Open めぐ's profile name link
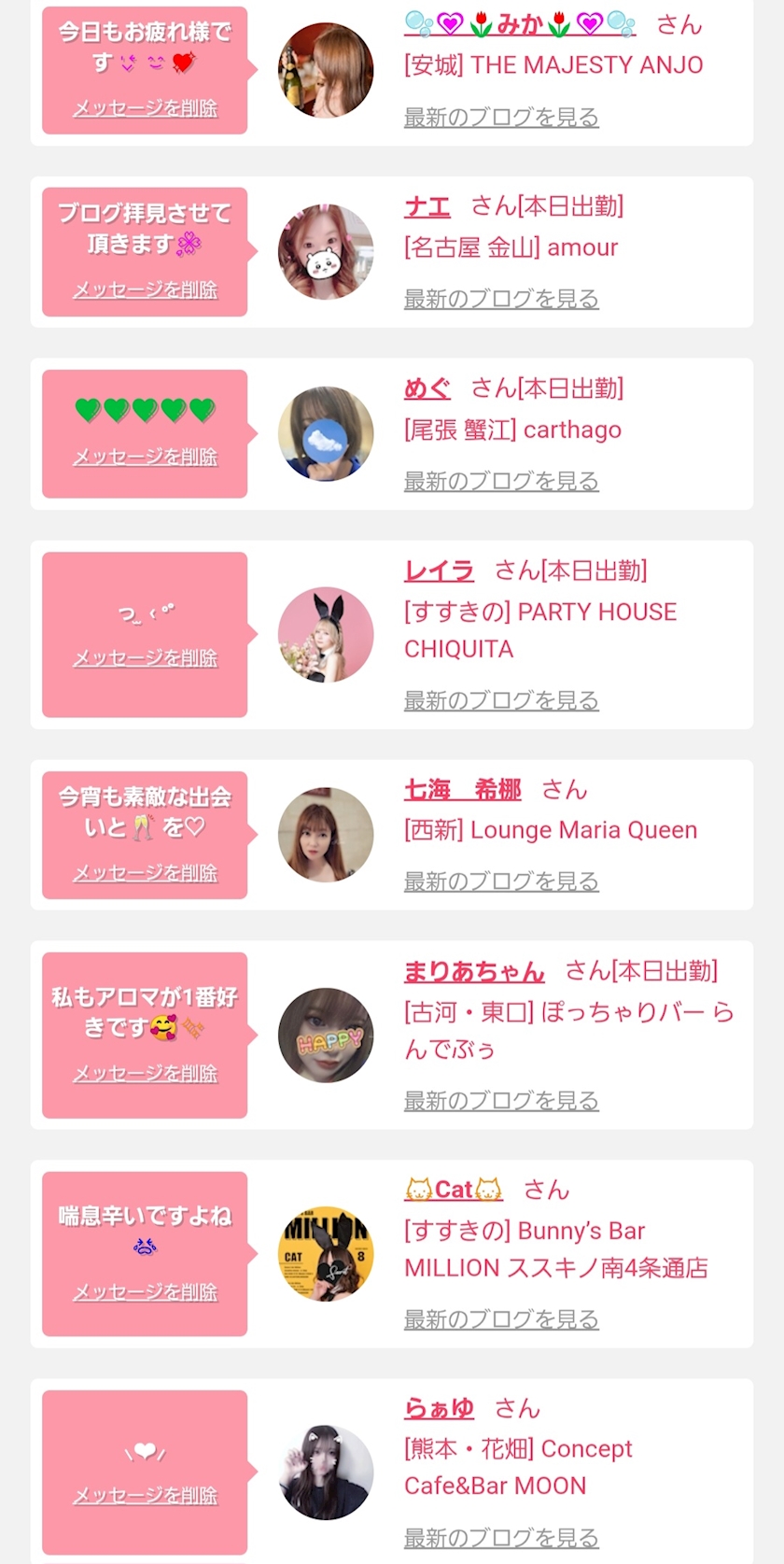 click(427, 388)
